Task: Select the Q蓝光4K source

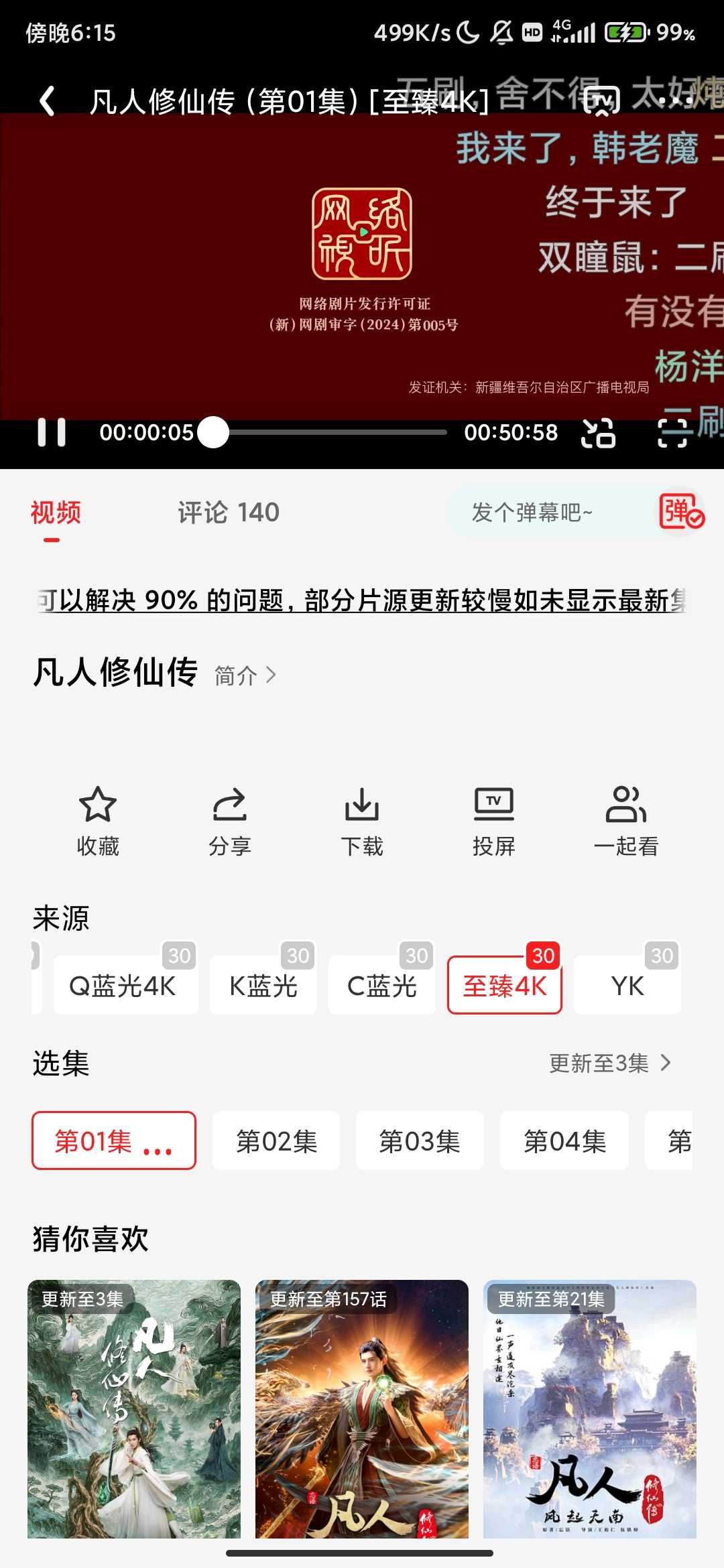Action: click(125, 985)
